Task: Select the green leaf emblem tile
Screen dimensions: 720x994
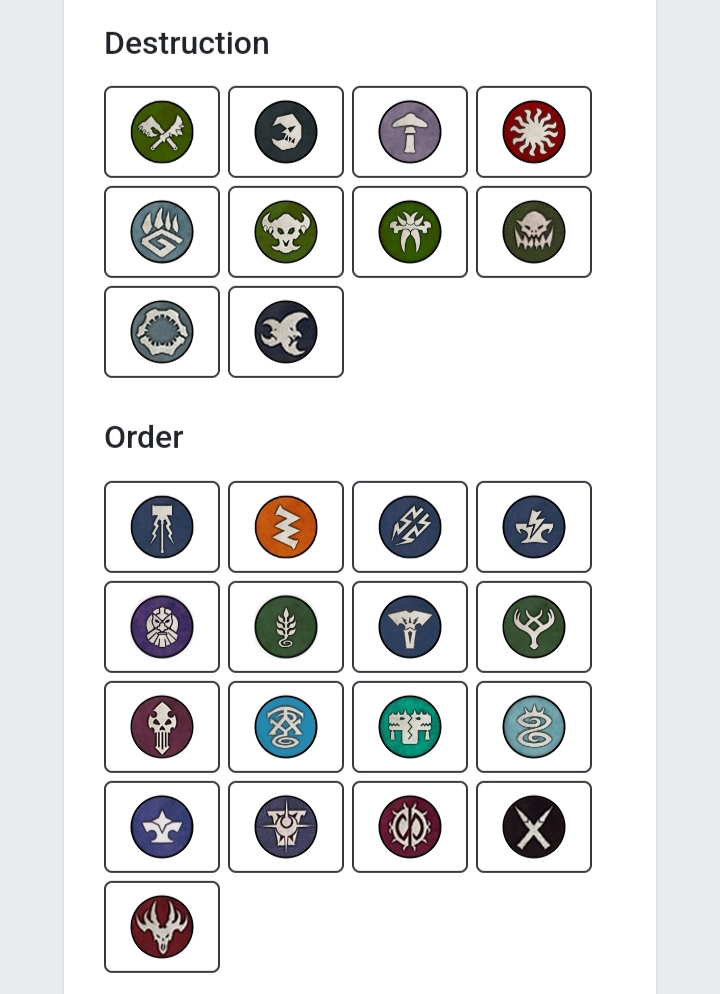Action: [286, 627]
